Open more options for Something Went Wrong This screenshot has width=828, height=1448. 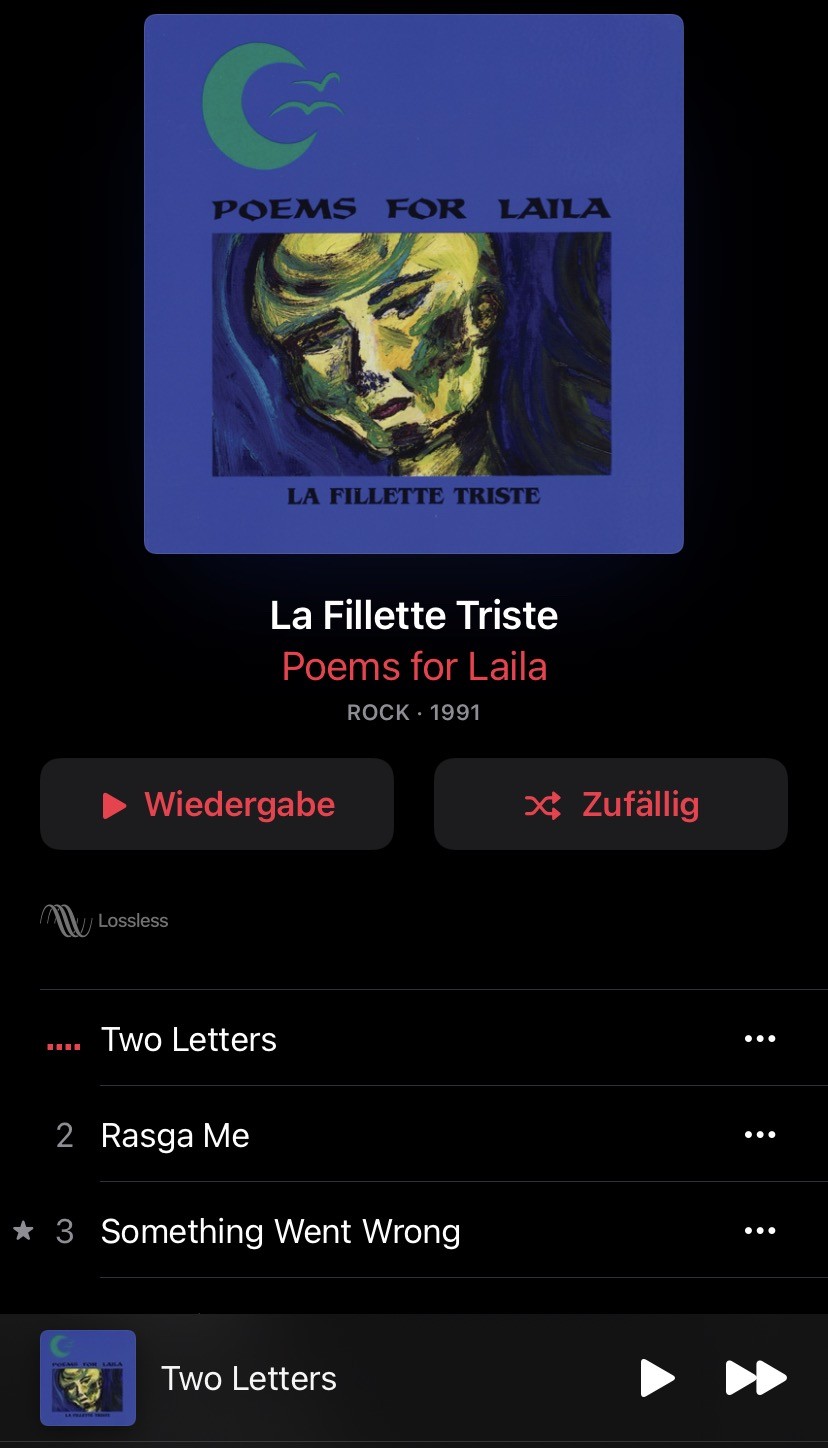point(760,1231)
